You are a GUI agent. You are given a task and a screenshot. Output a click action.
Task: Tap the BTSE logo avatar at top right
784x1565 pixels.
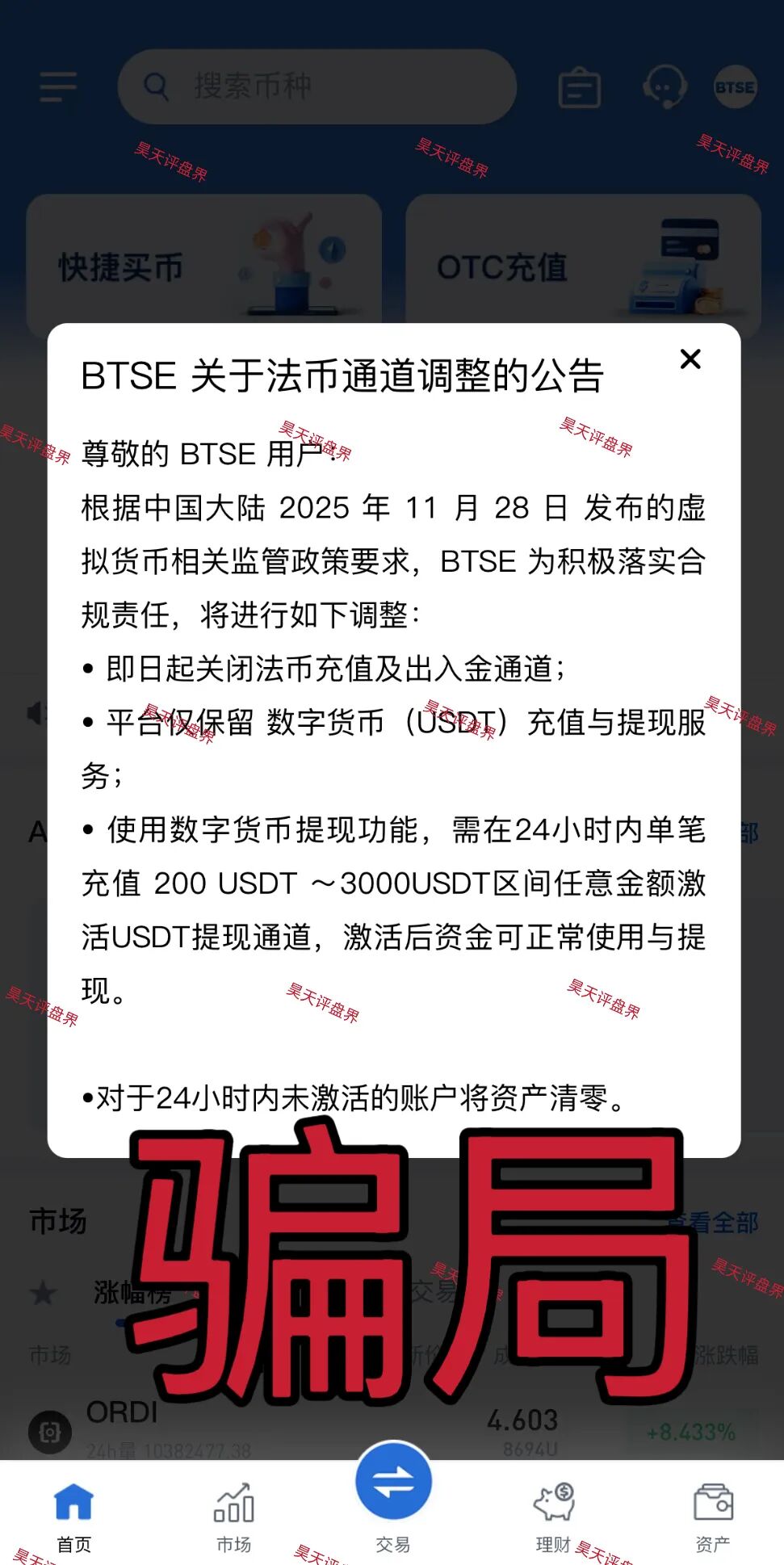(x=733, y=87)
